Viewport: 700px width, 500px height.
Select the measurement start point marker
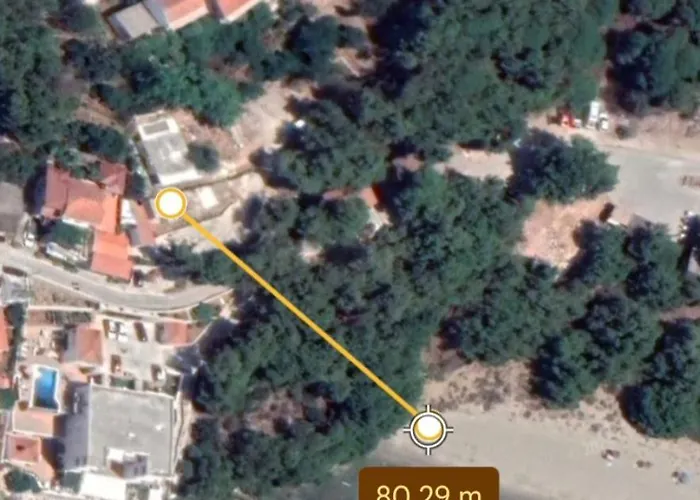(171, 204)
